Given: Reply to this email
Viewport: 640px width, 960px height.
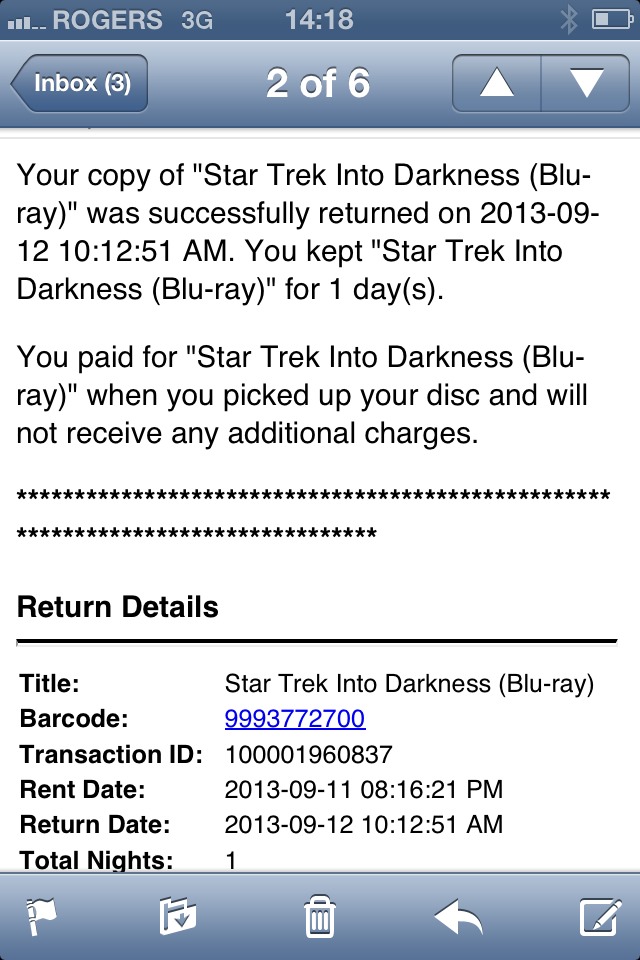Looking at the screenshot, I should (x=459, y=915).
